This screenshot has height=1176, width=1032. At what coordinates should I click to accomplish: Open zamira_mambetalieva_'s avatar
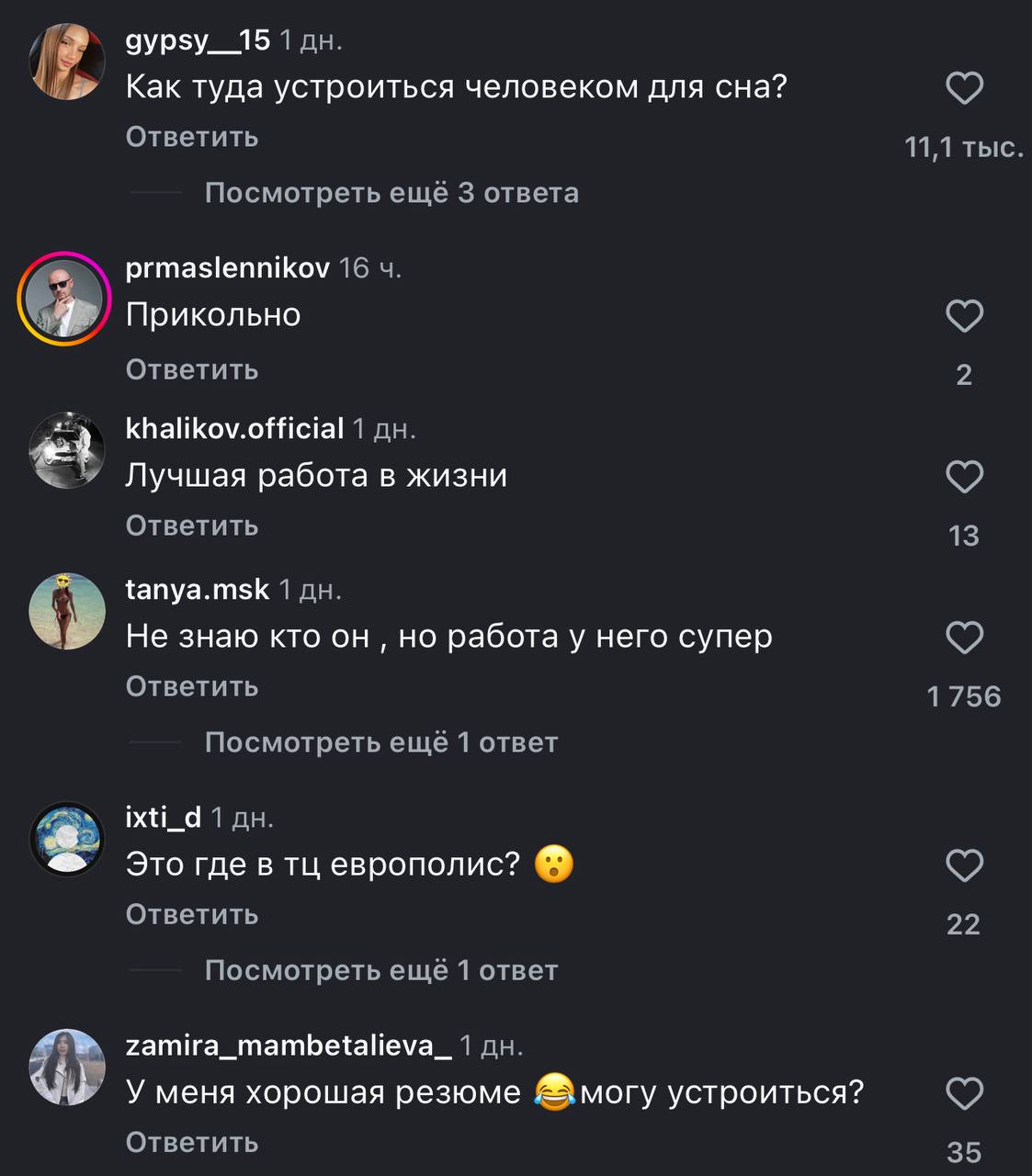coord(67,1068)
